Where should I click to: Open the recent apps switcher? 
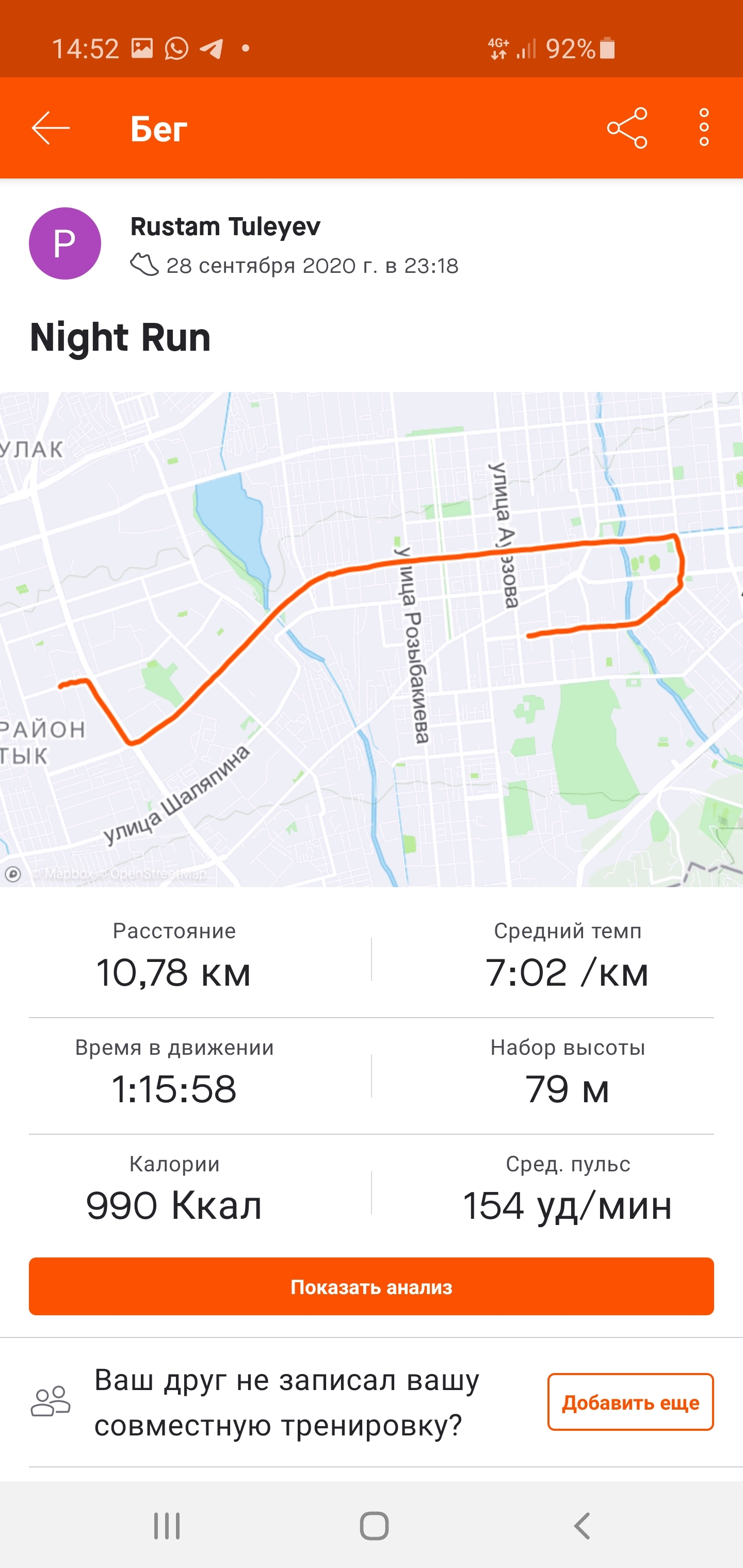pyautogui.click(x=167, y=1525)
